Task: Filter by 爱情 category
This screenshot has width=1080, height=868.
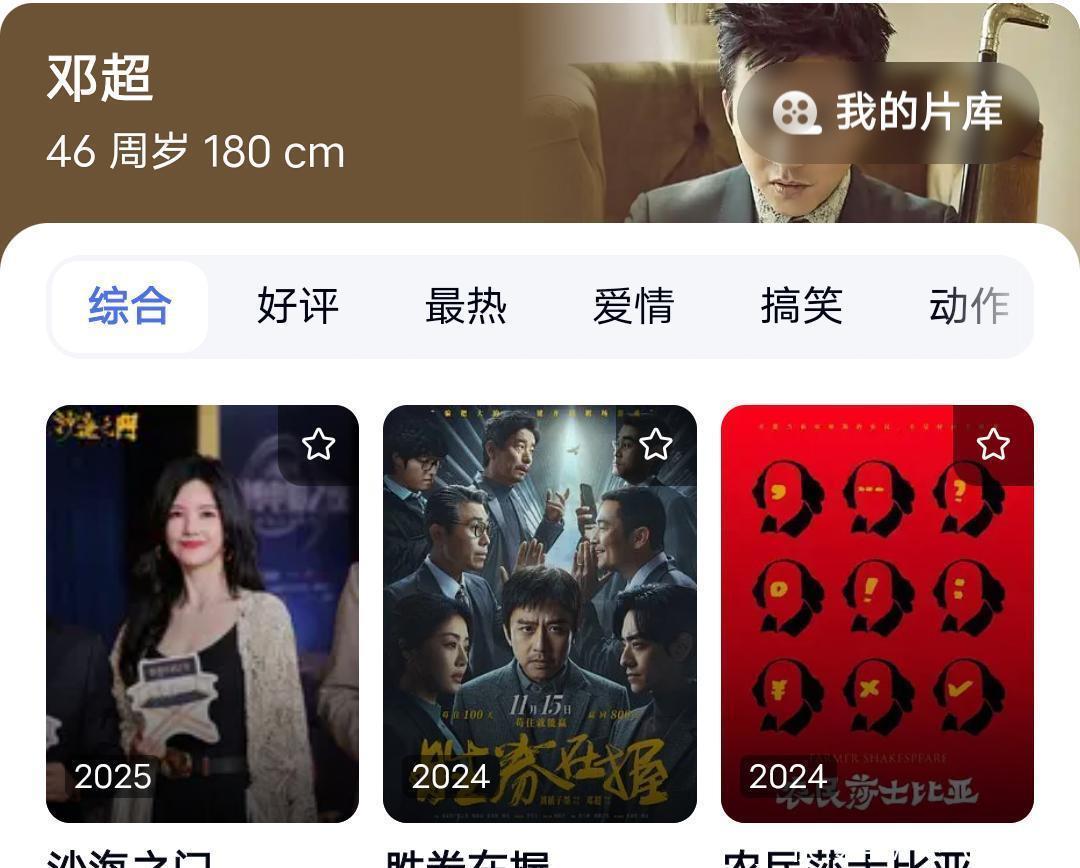Action: [634, 306]
